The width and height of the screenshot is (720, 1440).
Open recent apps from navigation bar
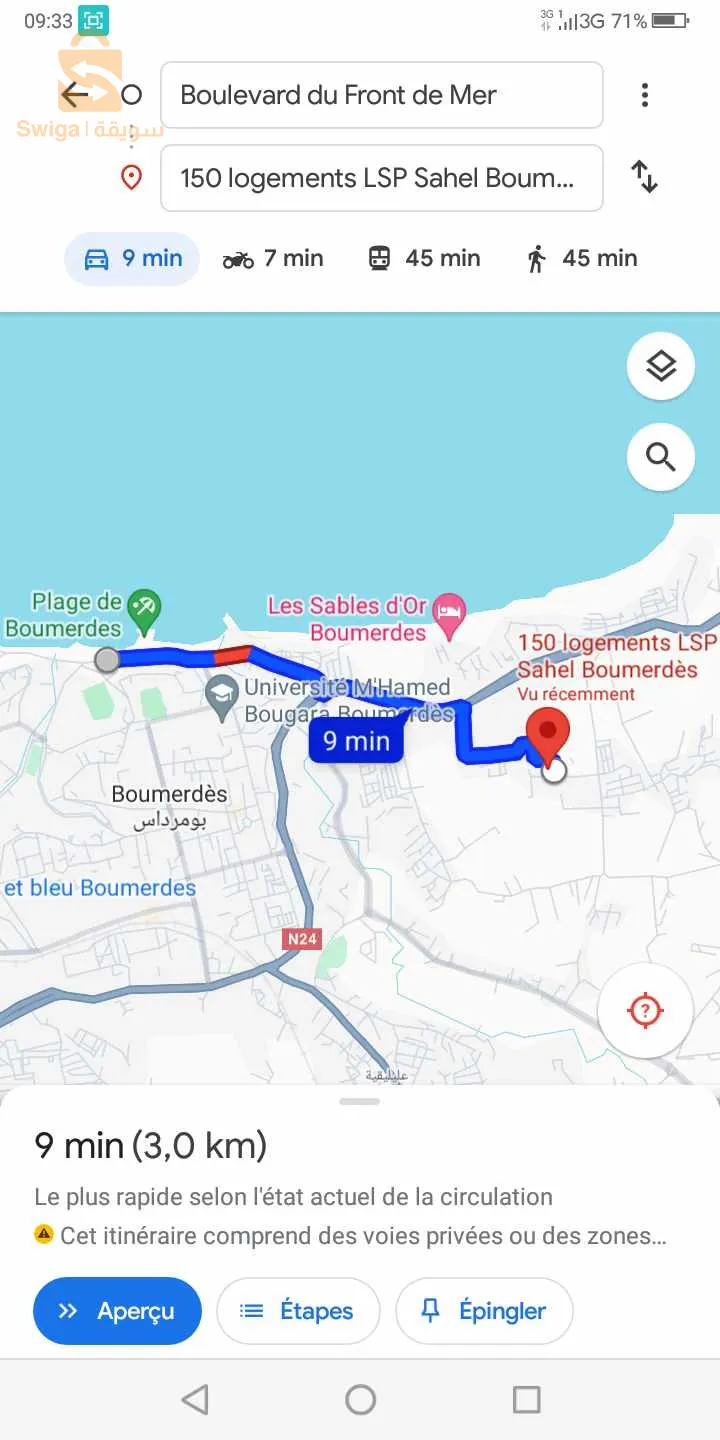(x=526, y=1399)
